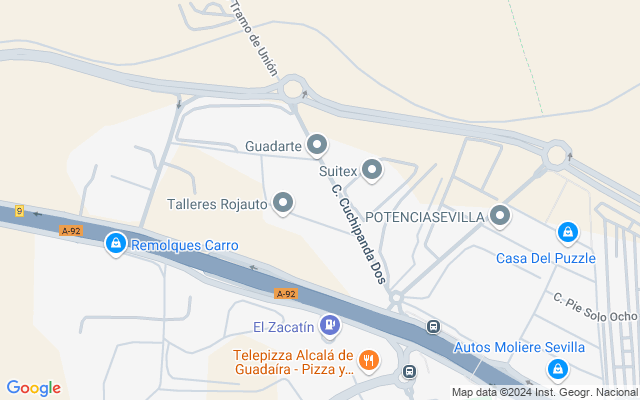Open the Remolques Carro shop marker

(x=116, y=244)
